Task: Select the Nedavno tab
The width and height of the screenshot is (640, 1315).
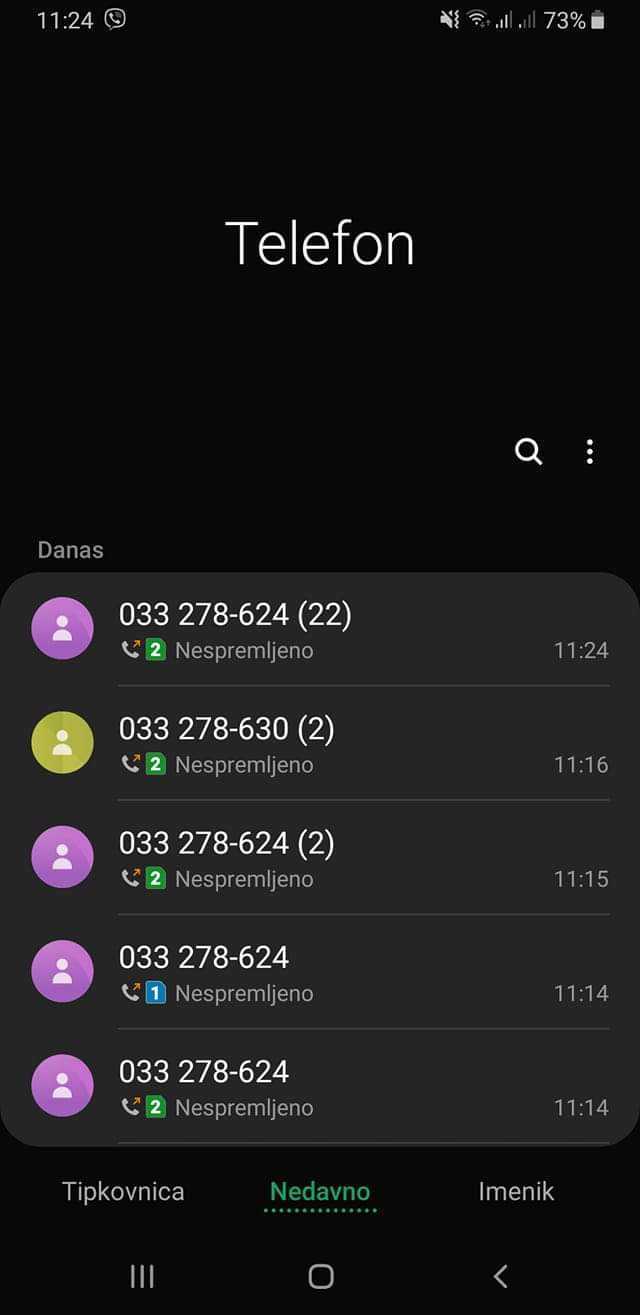Action: pyautogui.click(x=320, y=1191)
